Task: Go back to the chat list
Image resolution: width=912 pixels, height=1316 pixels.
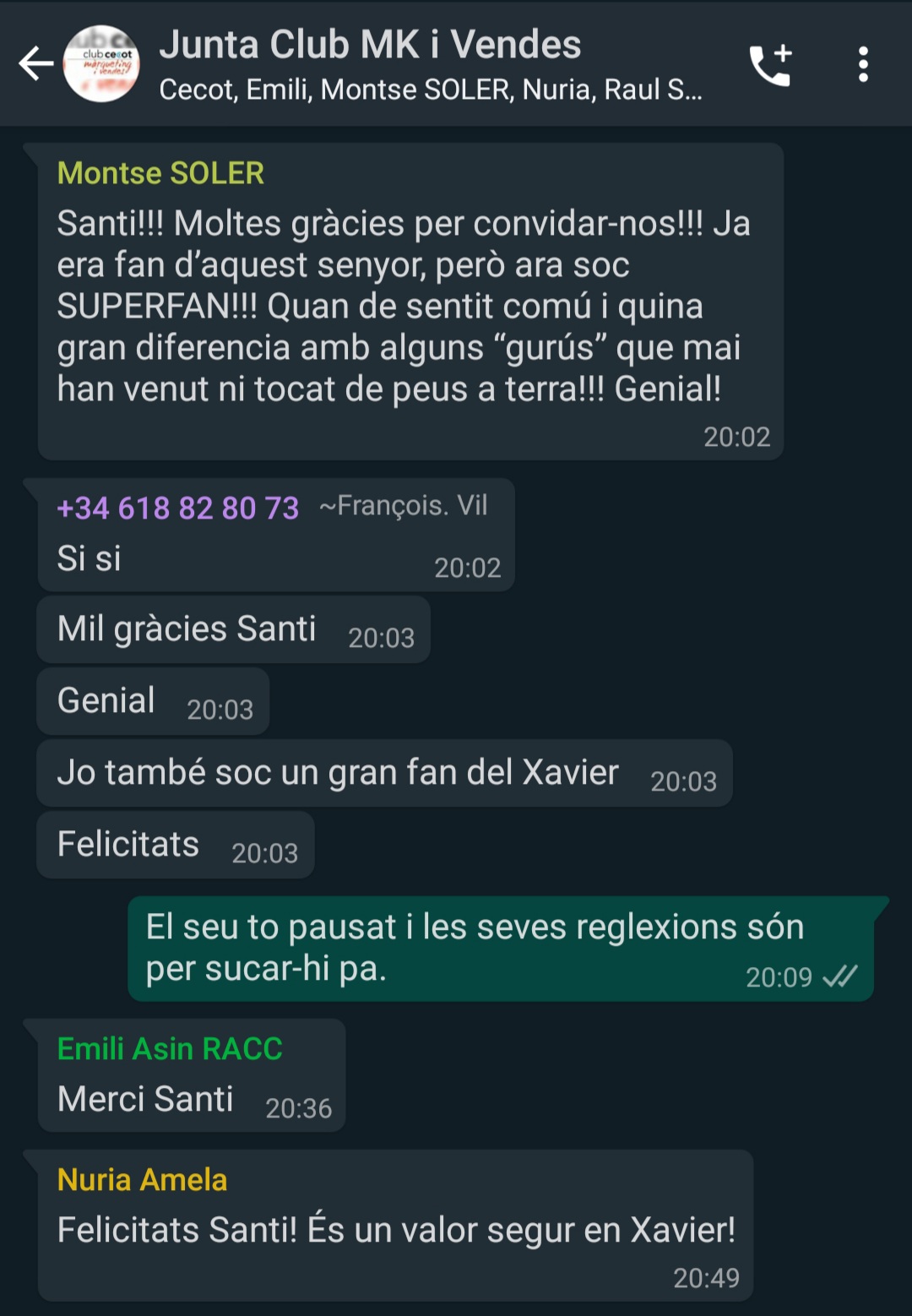Action: (x=35, y=64)
